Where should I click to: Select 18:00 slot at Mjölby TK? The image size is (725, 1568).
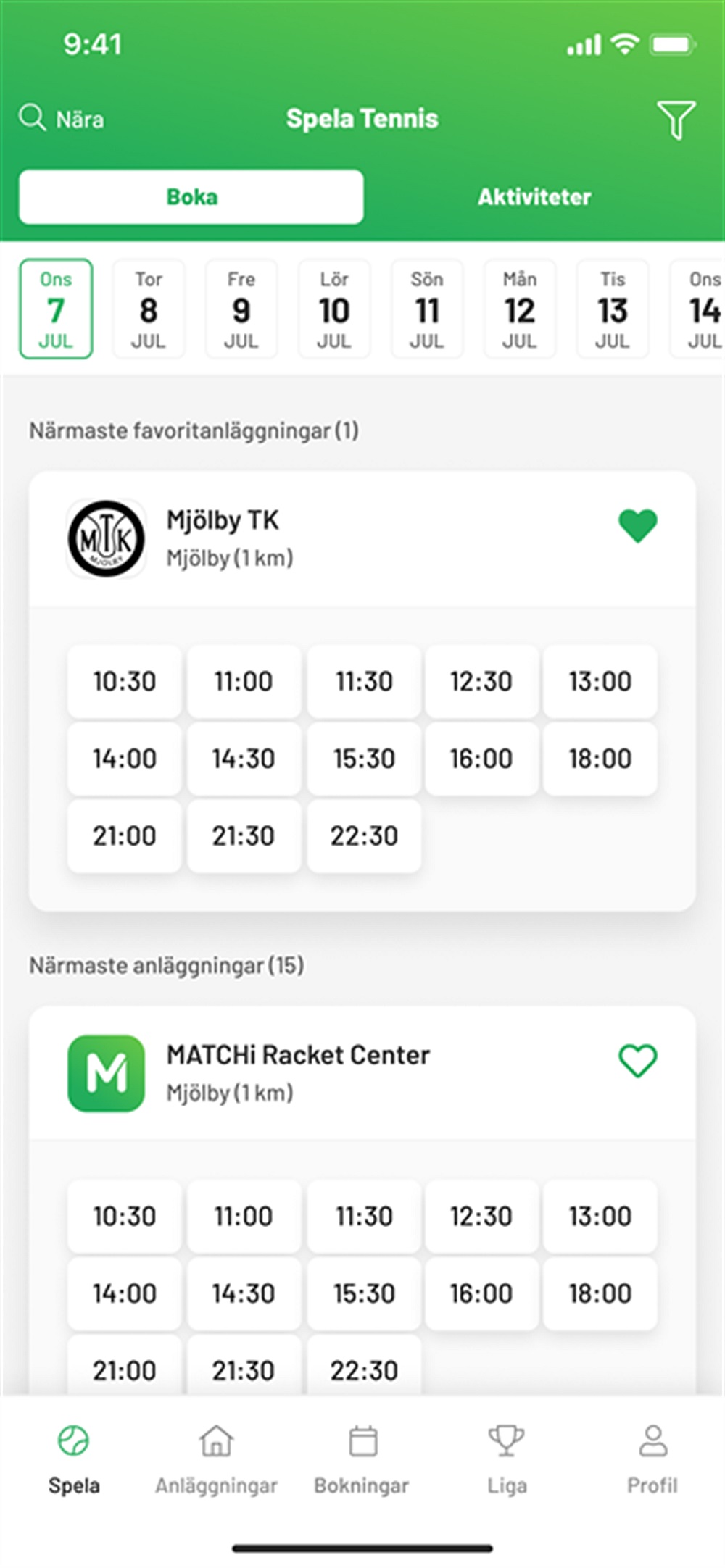[600, 759]
